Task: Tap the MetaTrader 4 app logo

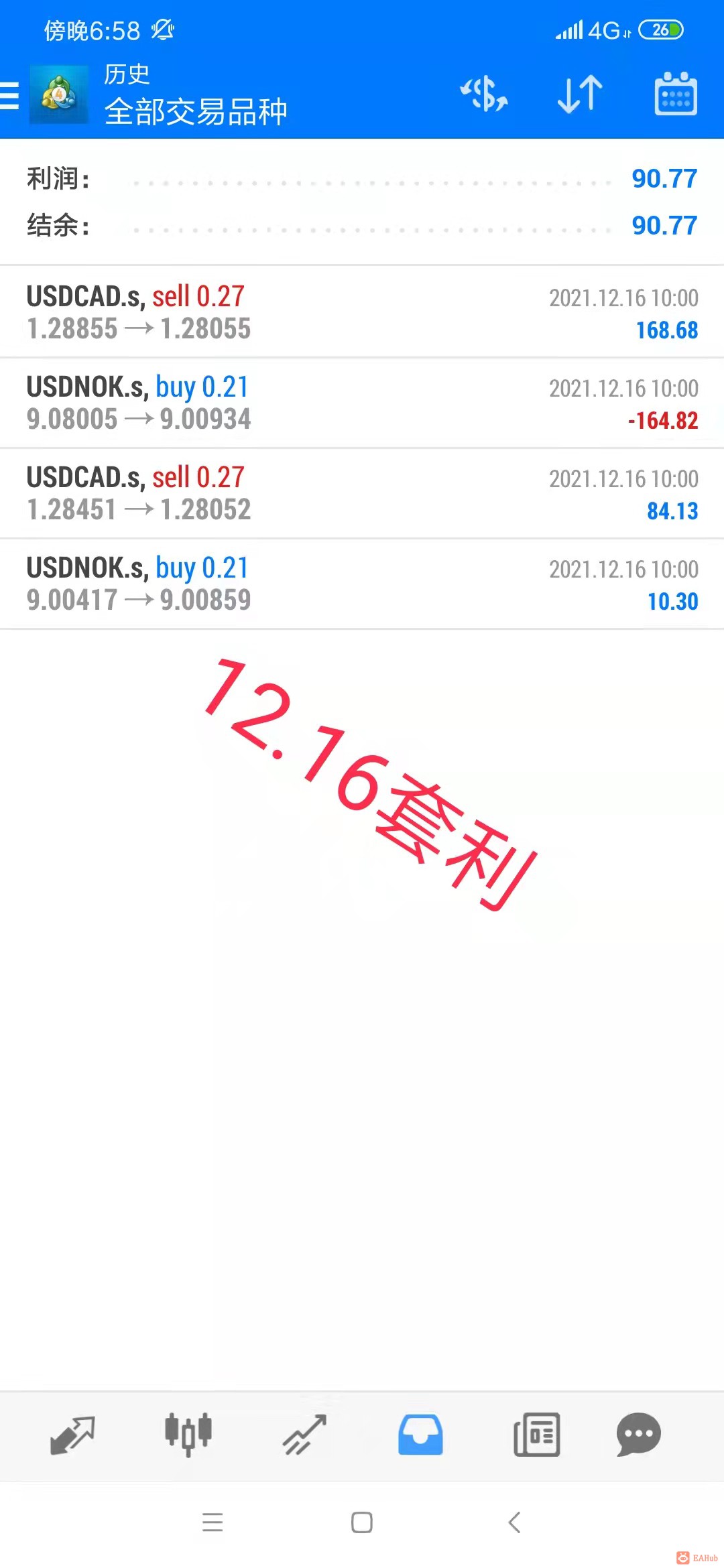Action: 58,95
